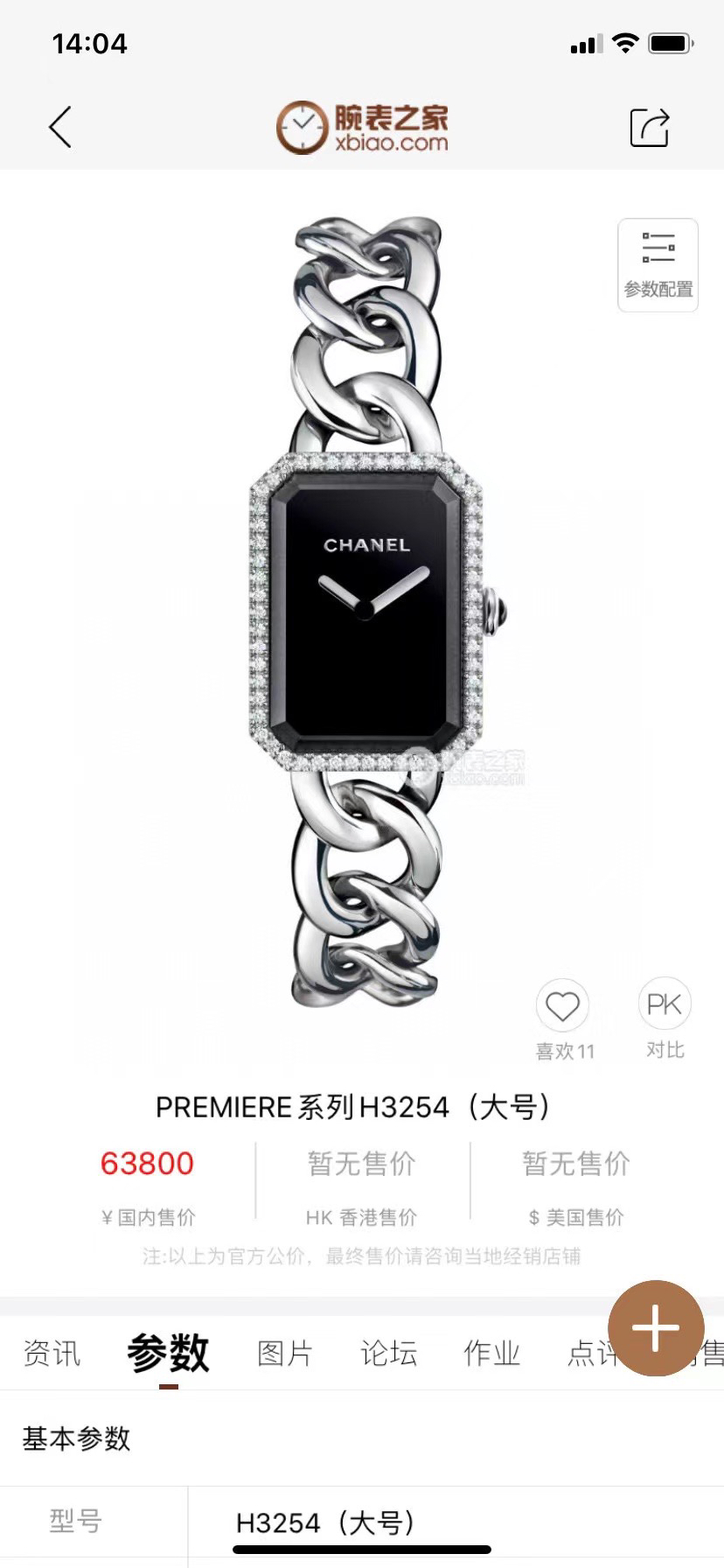Switch to the 资讯 tab
This screenshot has height=1568, width=724.
[52, 1353]
